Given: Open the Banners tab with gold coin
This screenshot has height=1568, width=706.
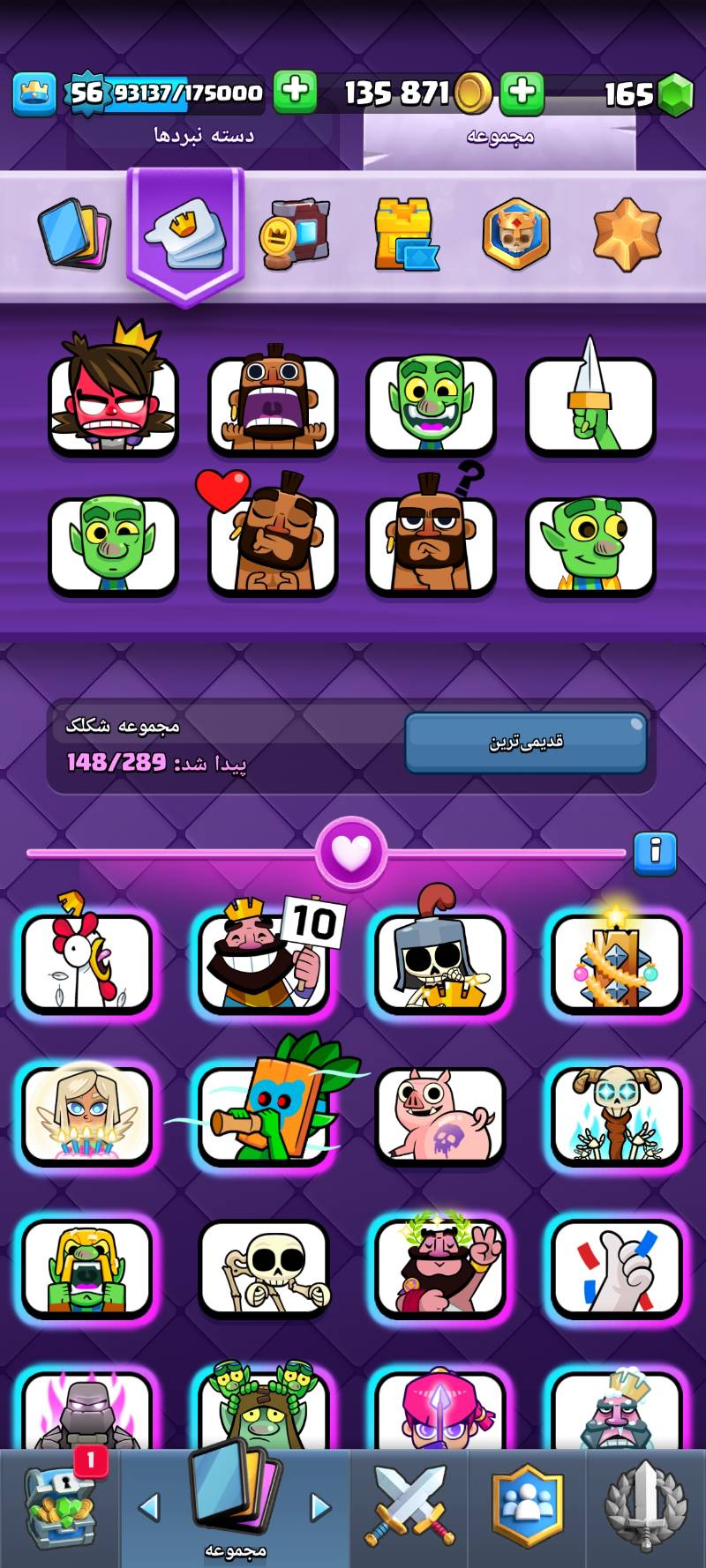Looking at the screenshot, I should pyautogui.click(x=295, y=235).
